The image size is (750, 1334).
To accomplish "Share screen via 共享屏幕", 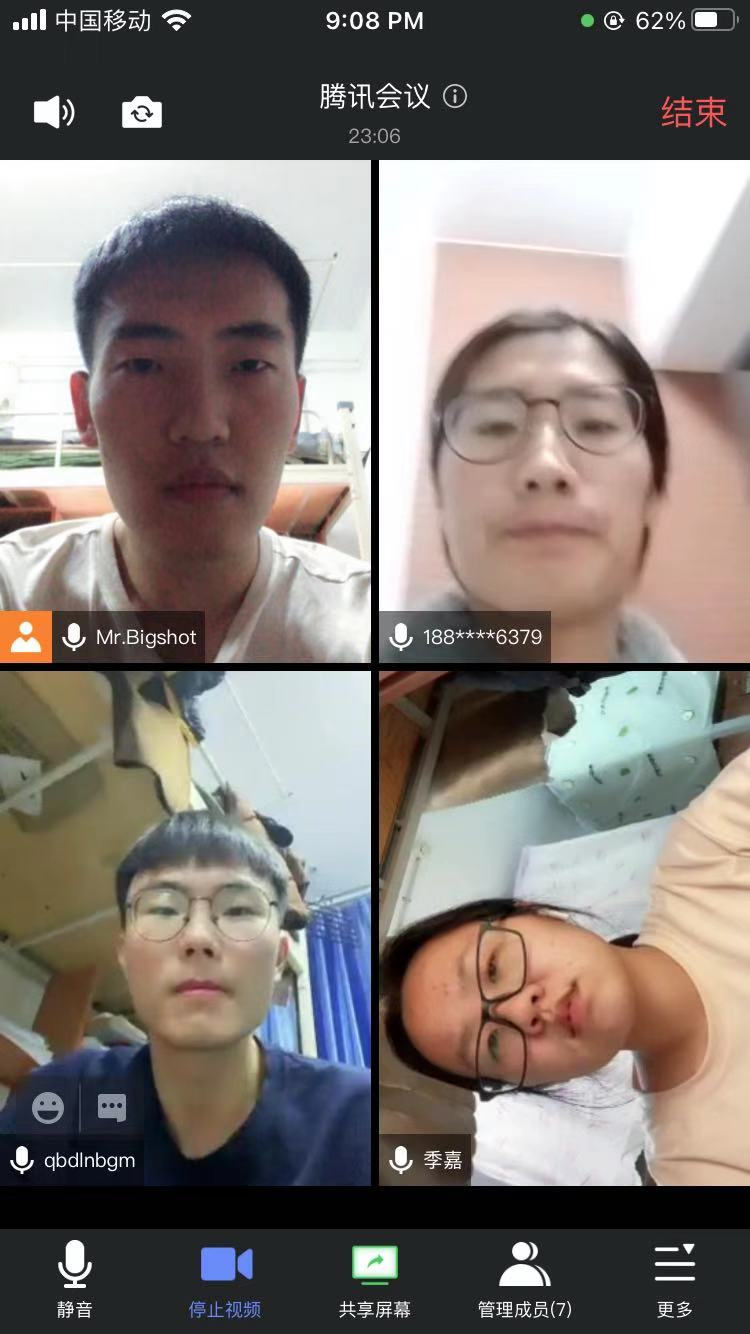I will [x=375, y=1277].
